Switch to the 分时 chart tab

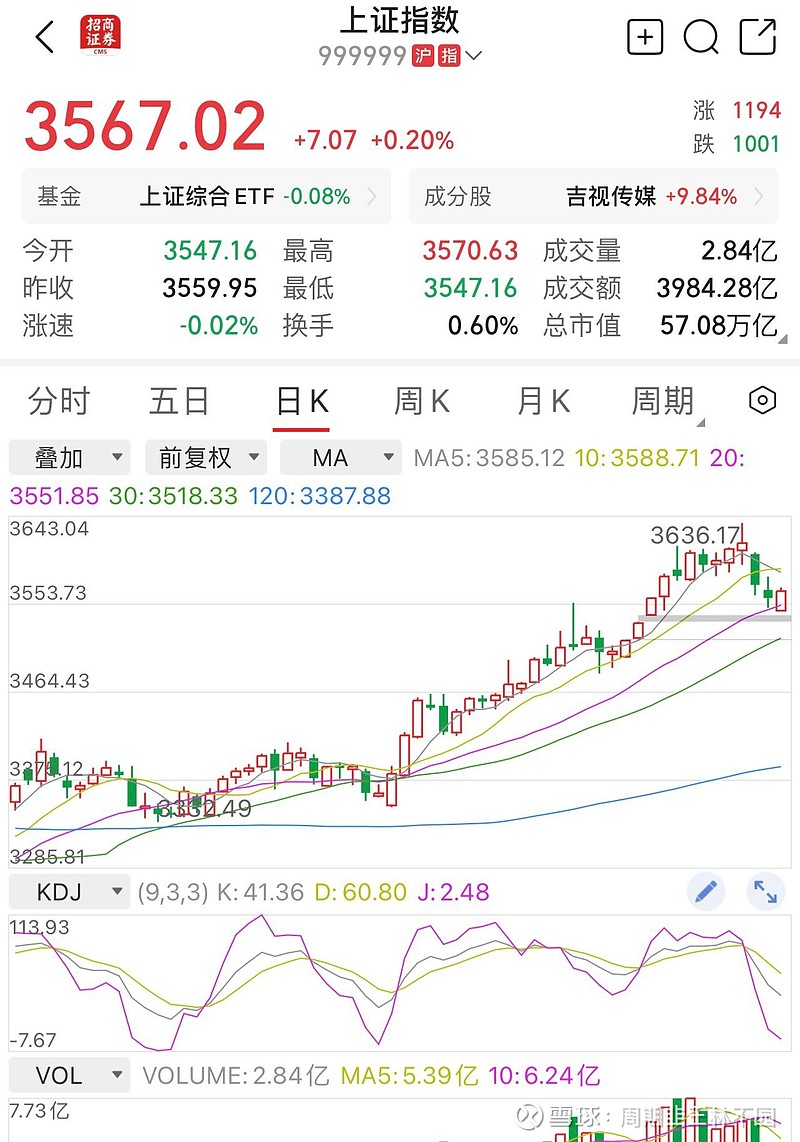[x=59, y=402]
